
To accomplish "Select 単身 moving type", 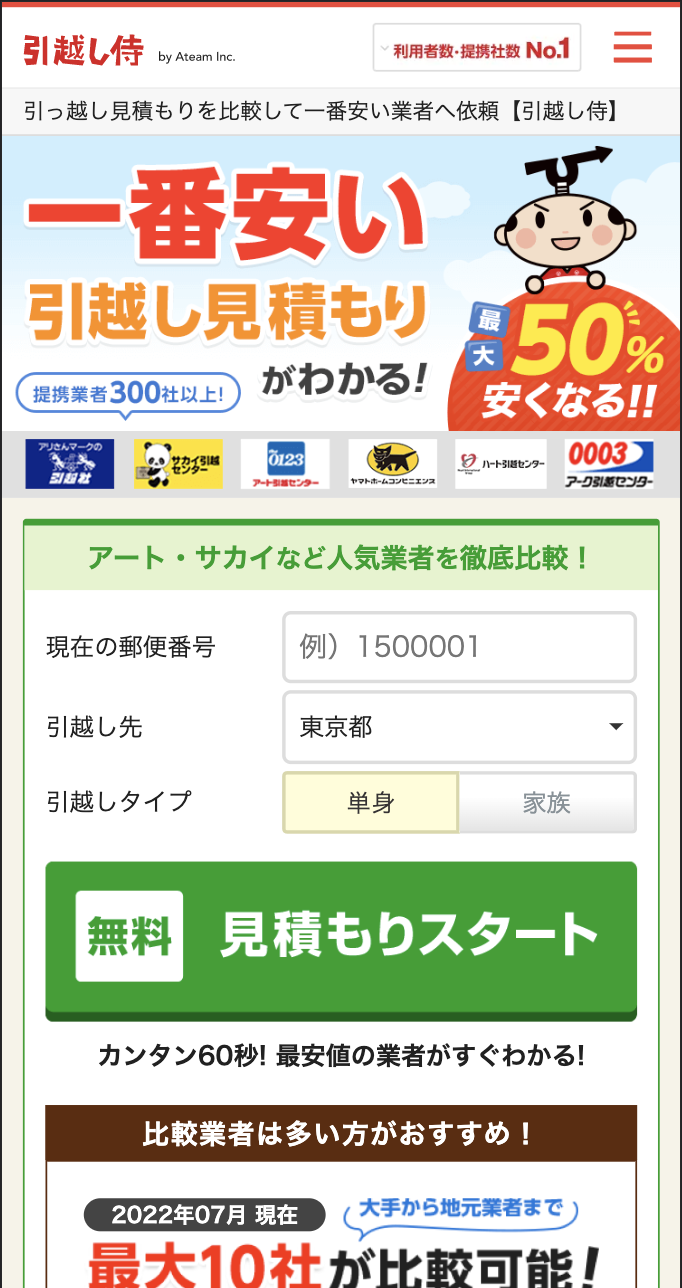I will [371, 802].
